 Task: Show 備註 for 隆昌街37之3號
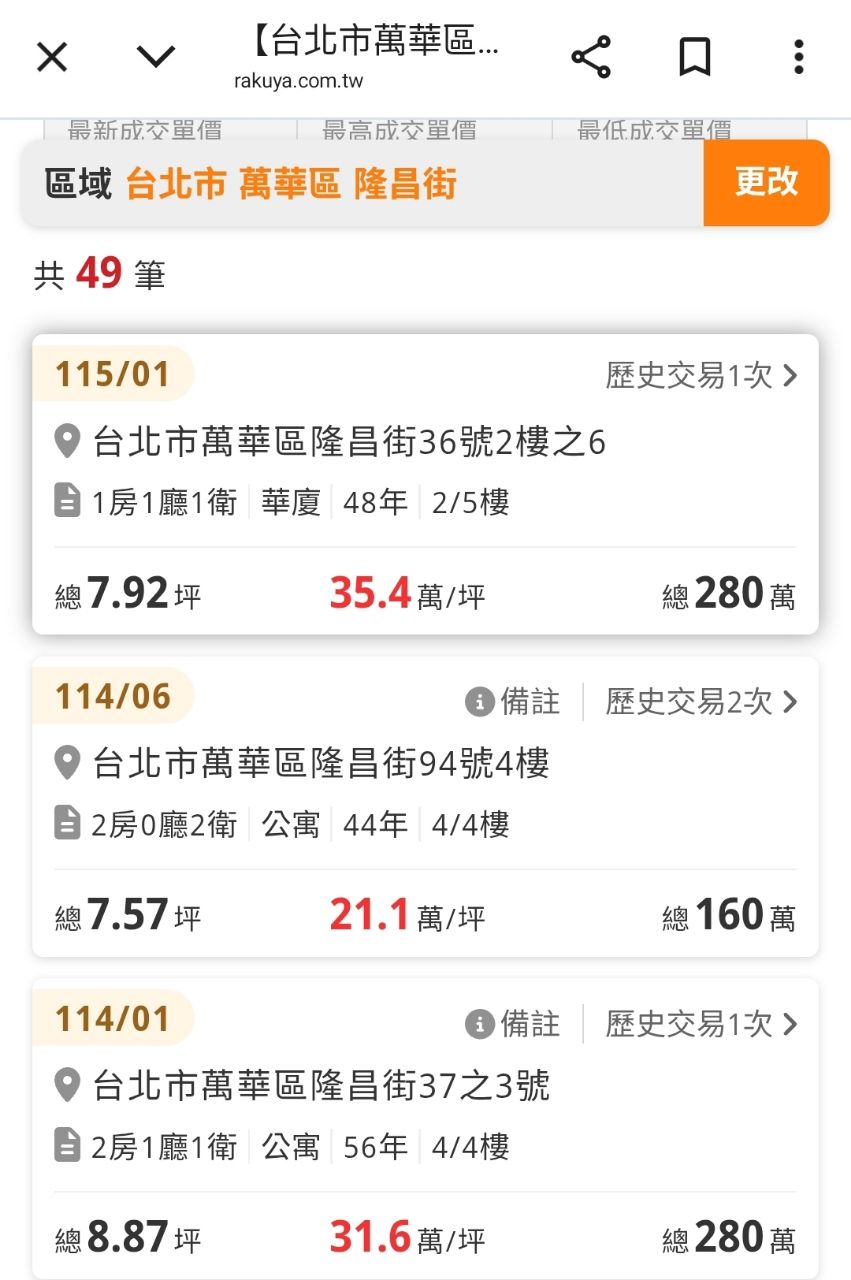[x=513, y=1024]
